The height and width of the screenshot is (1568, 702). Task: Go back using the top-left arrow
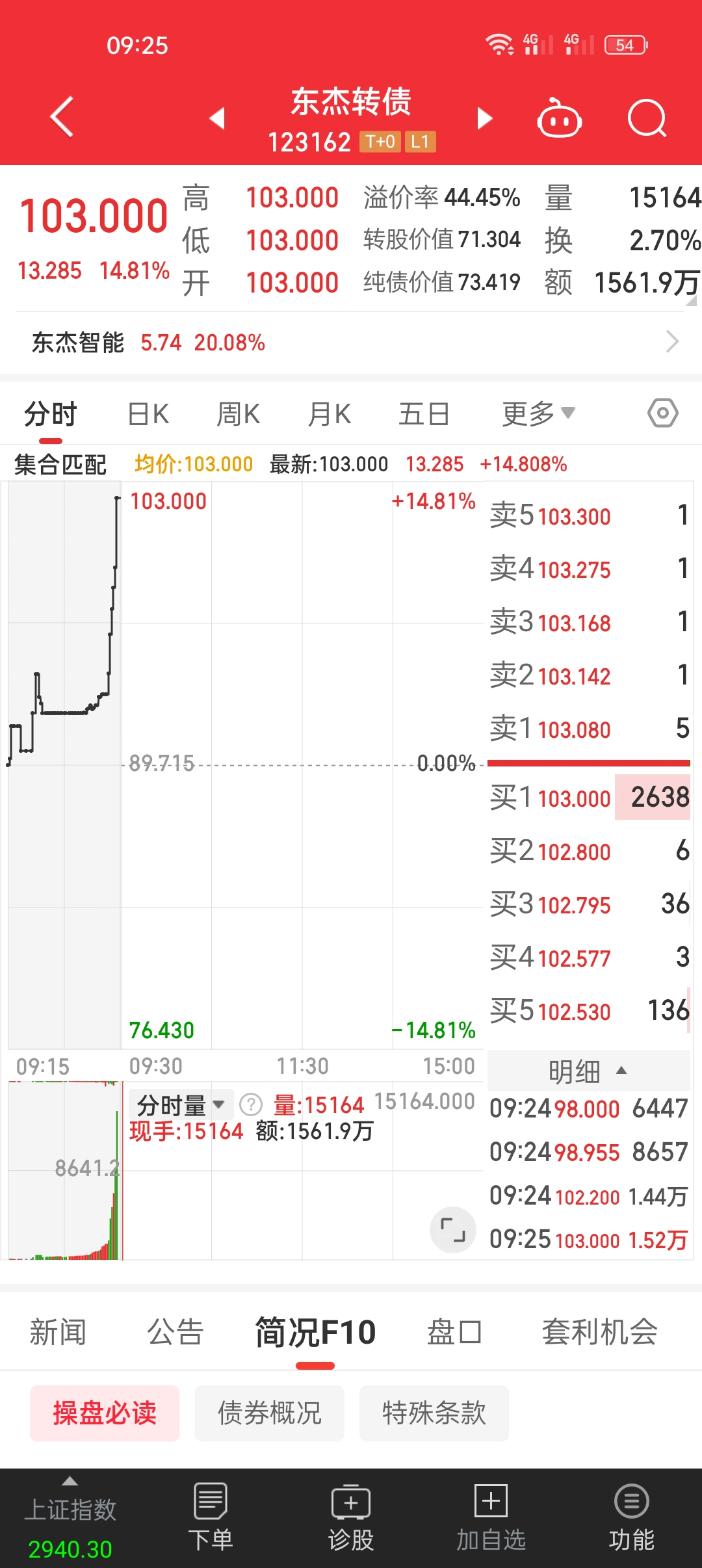pyautogui.click(x=62, y=117)
